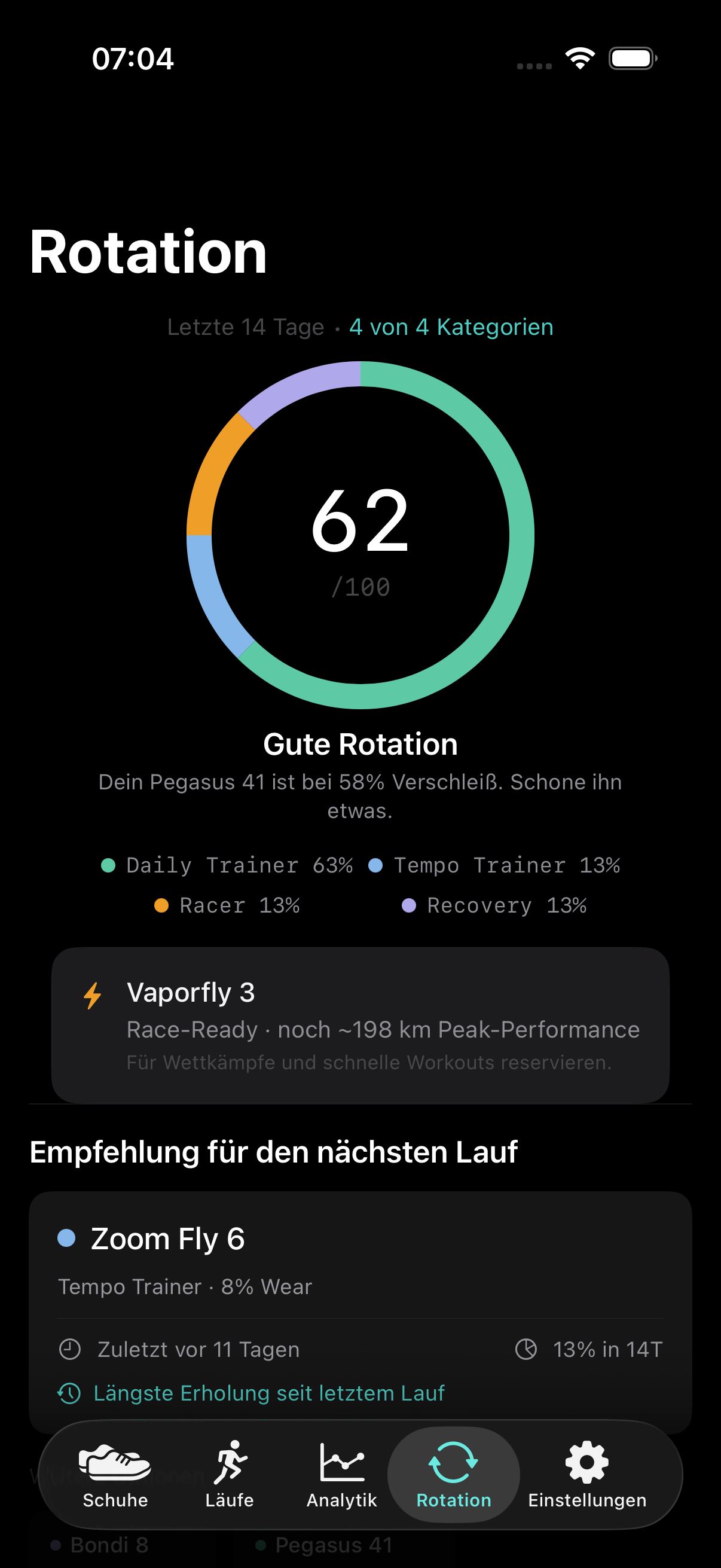Tap the Rotation arrows icon
Viewport: 721px width, 1568px height.
[453, 1461]
